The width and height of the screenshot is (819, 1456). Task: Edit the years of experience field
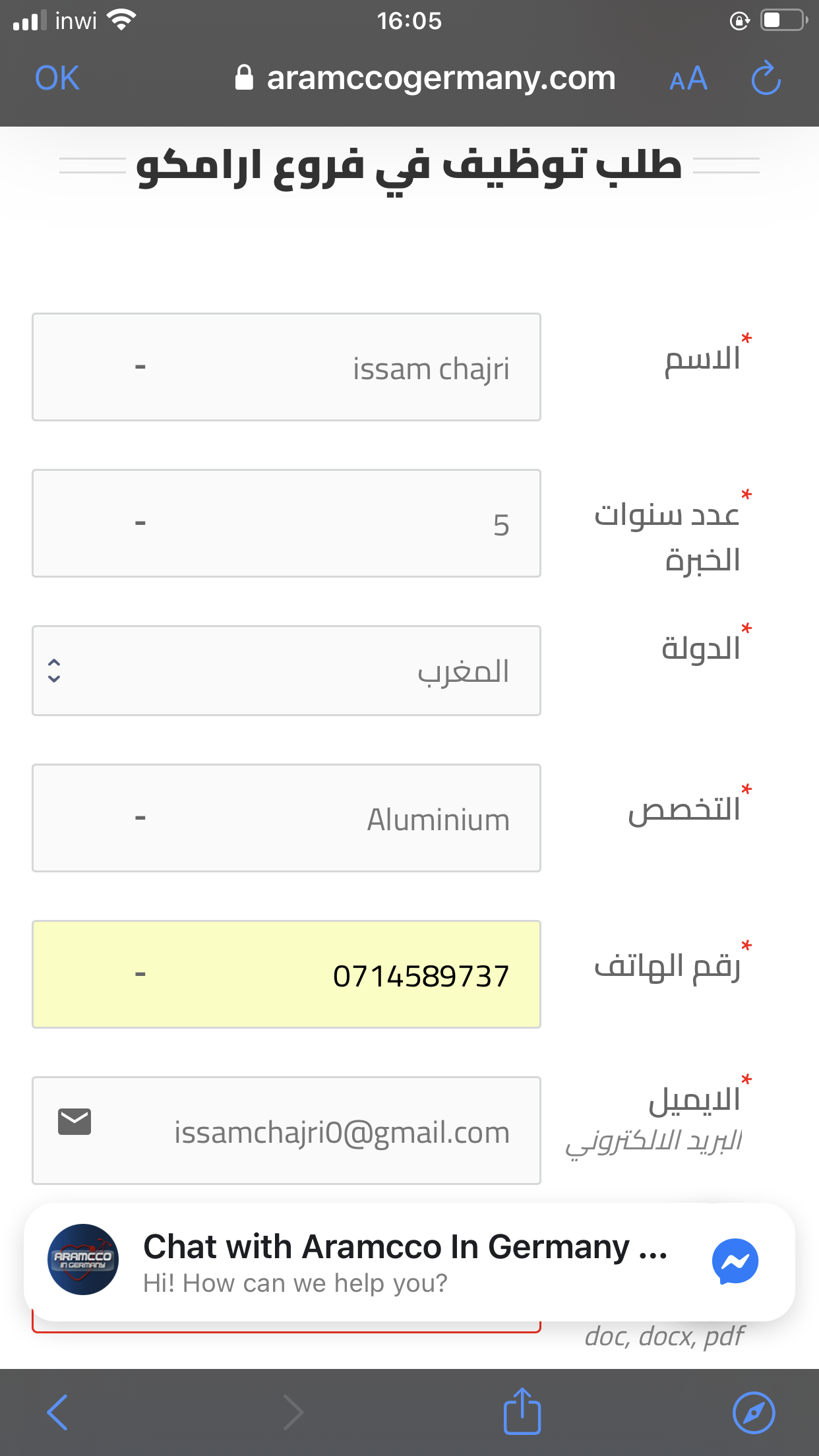[286, 524]
